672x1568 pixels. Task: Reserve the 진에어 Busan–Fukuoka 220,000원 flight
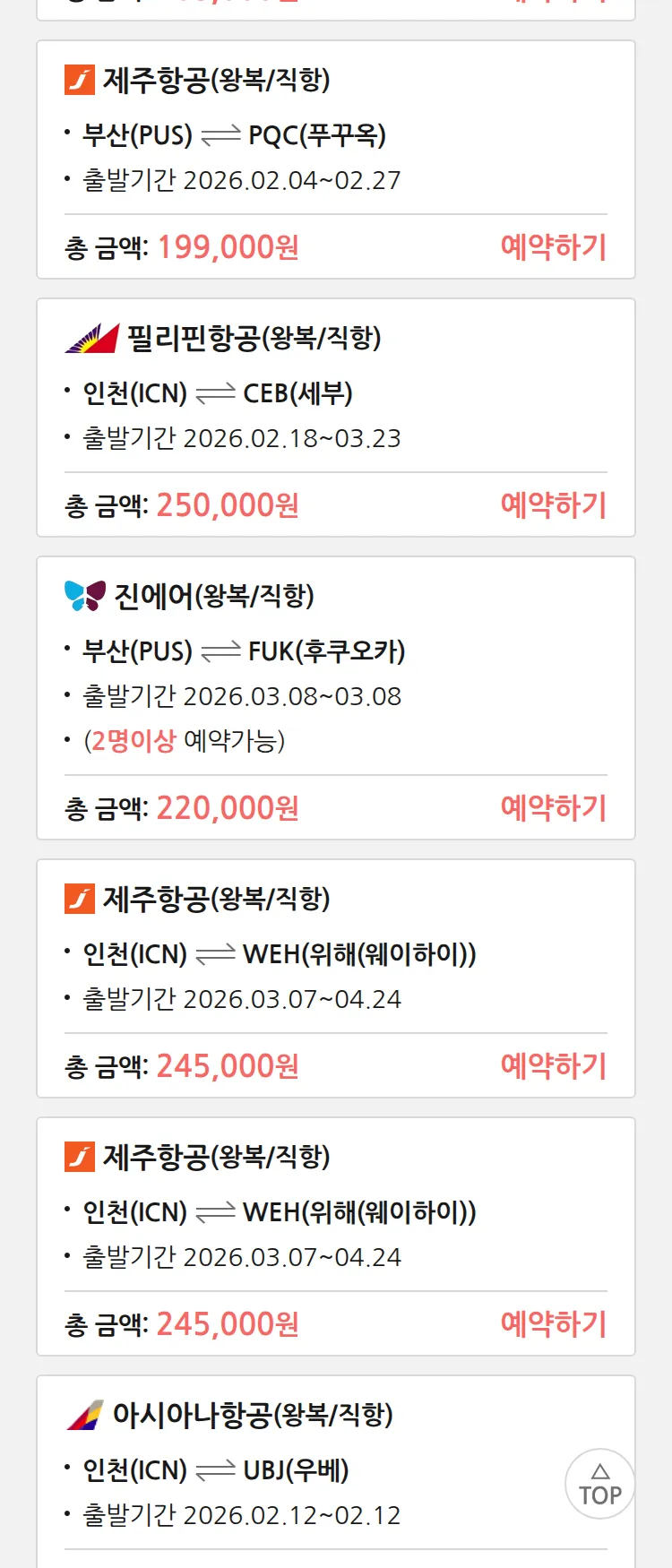(553, 808)
